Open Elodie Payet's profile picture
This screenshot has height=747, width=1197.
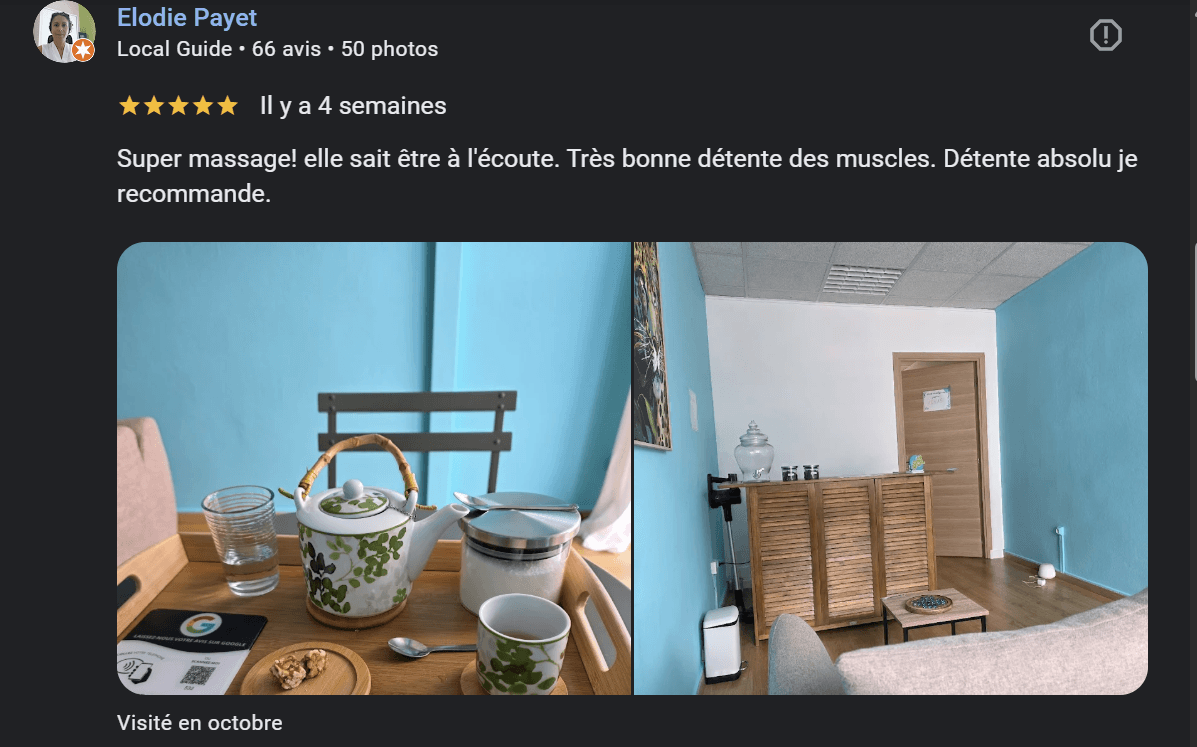(65, 32)
